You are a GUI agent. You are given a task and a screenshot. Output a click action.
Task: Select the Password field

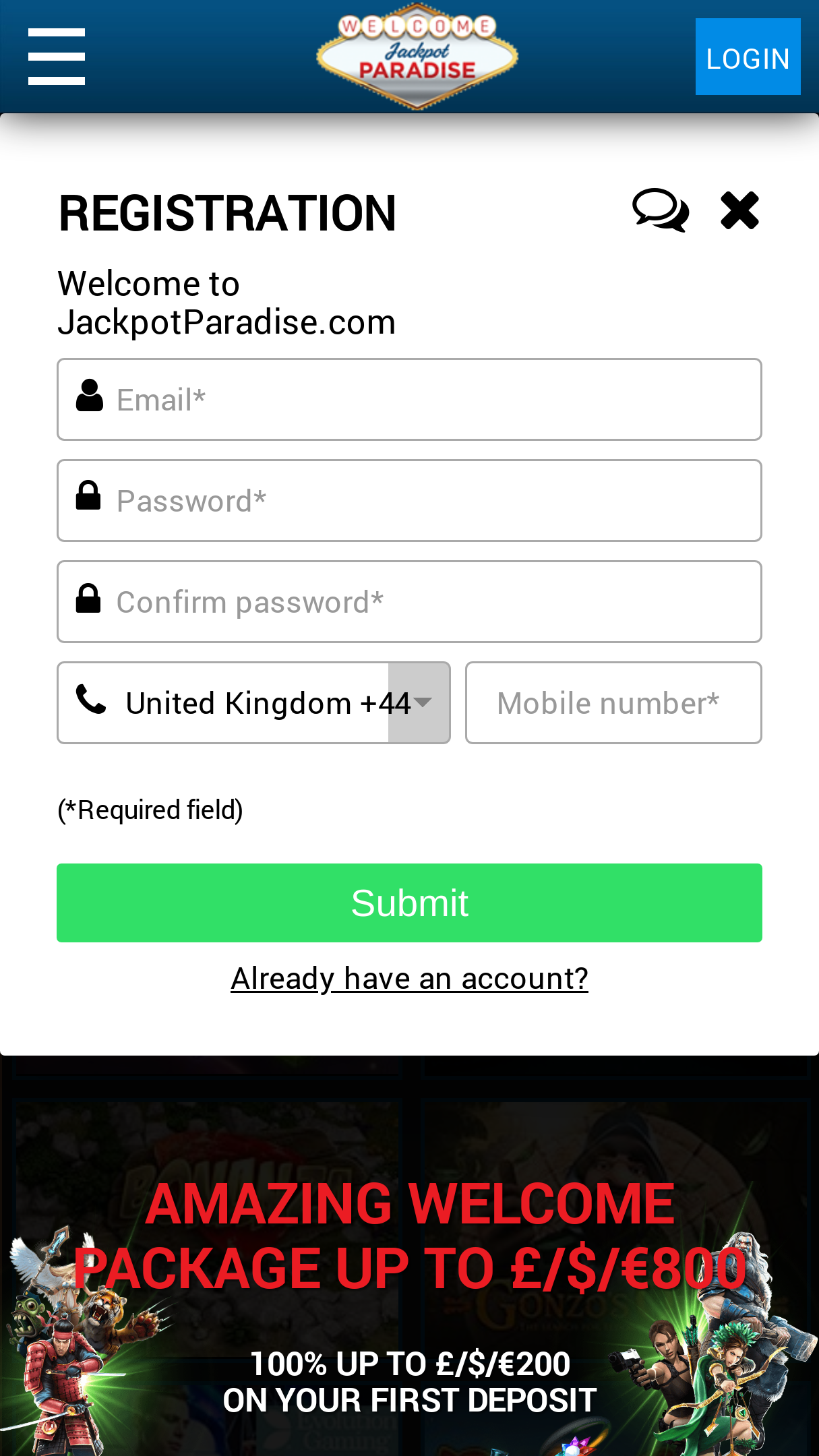pos(409,501)
